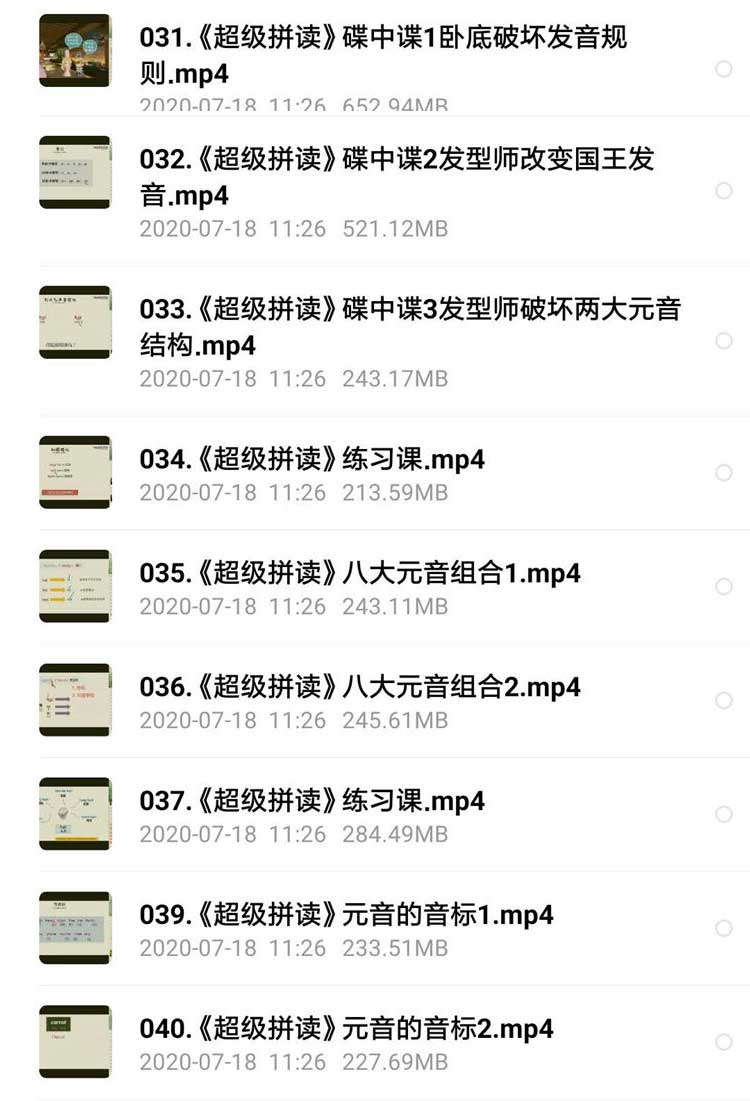Click the thumbnail of 040 元音的音标2

tap(75, 1042)
